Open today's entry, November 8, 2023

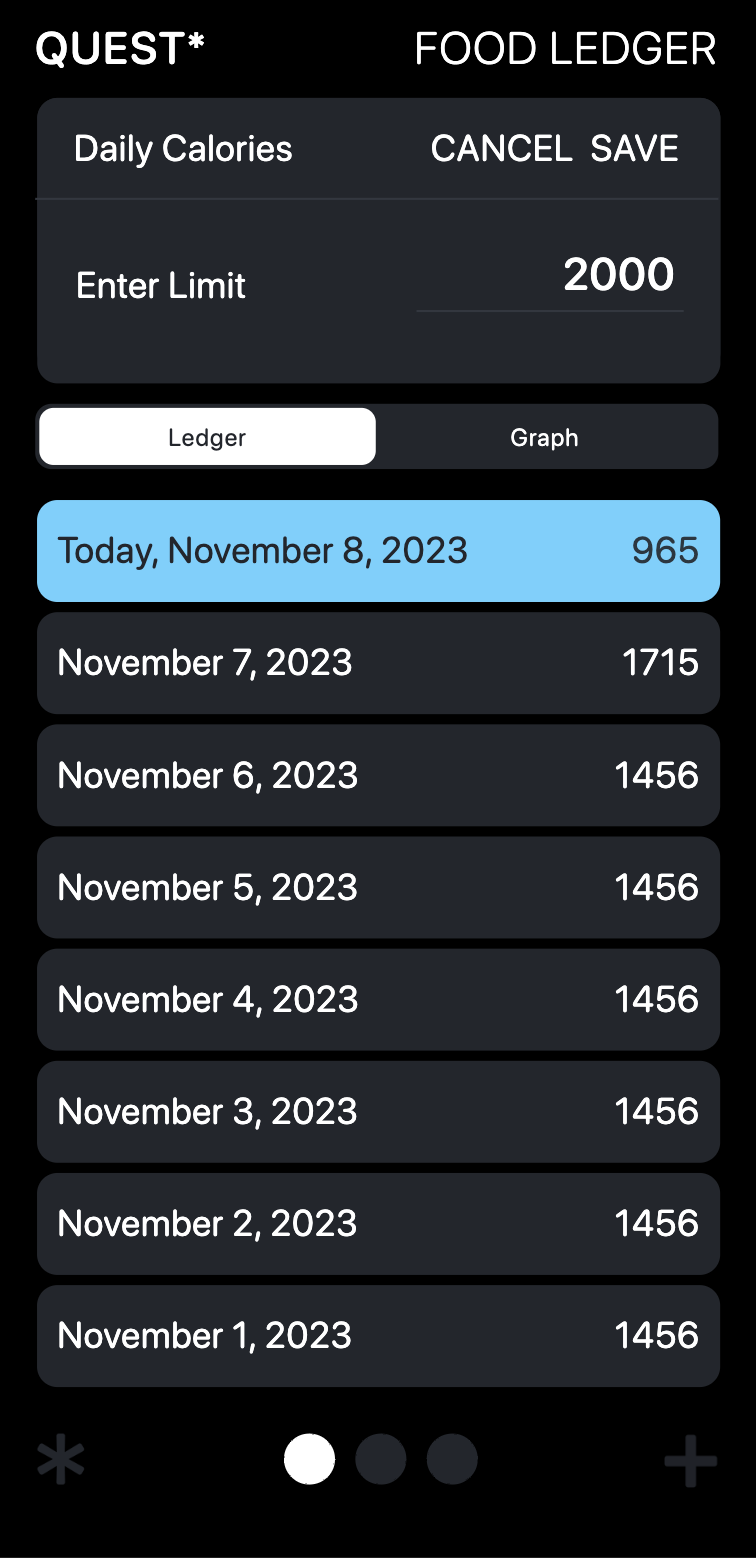click(x=378, y=551)
